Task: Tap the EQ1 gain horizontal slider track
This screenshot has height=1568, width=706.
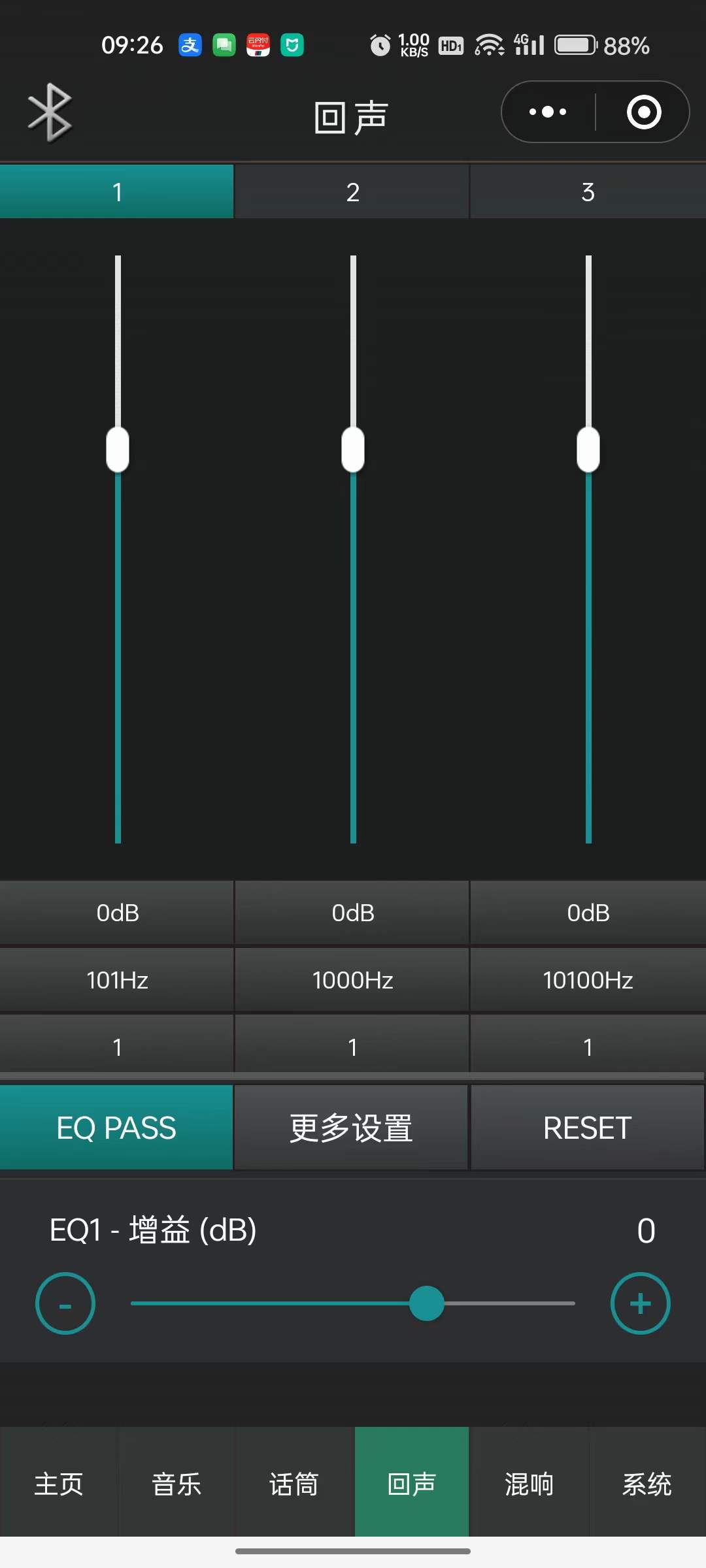Action: pyautogui.click(x=353, y=1303)
